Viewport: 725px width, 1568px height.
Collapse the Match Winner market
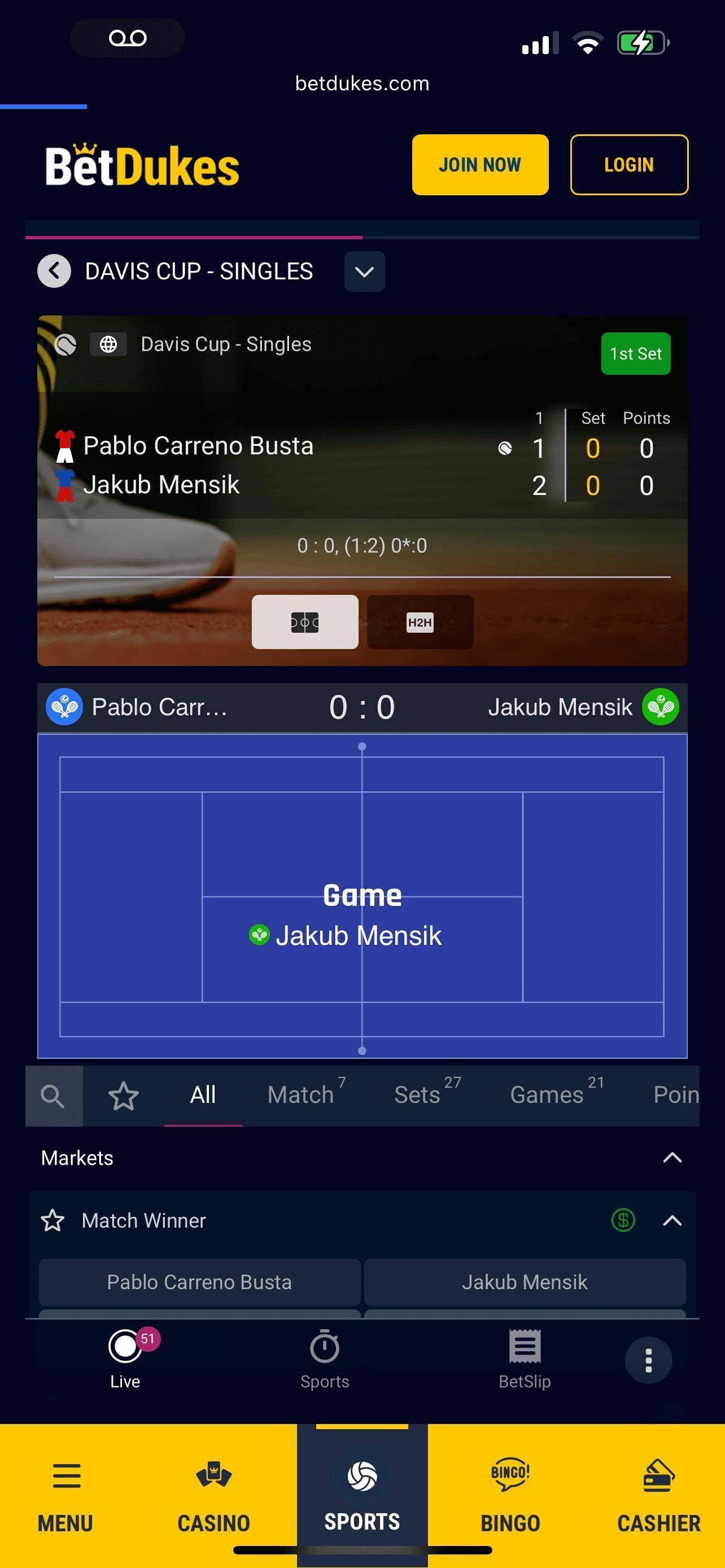(x=672, y=1220)
